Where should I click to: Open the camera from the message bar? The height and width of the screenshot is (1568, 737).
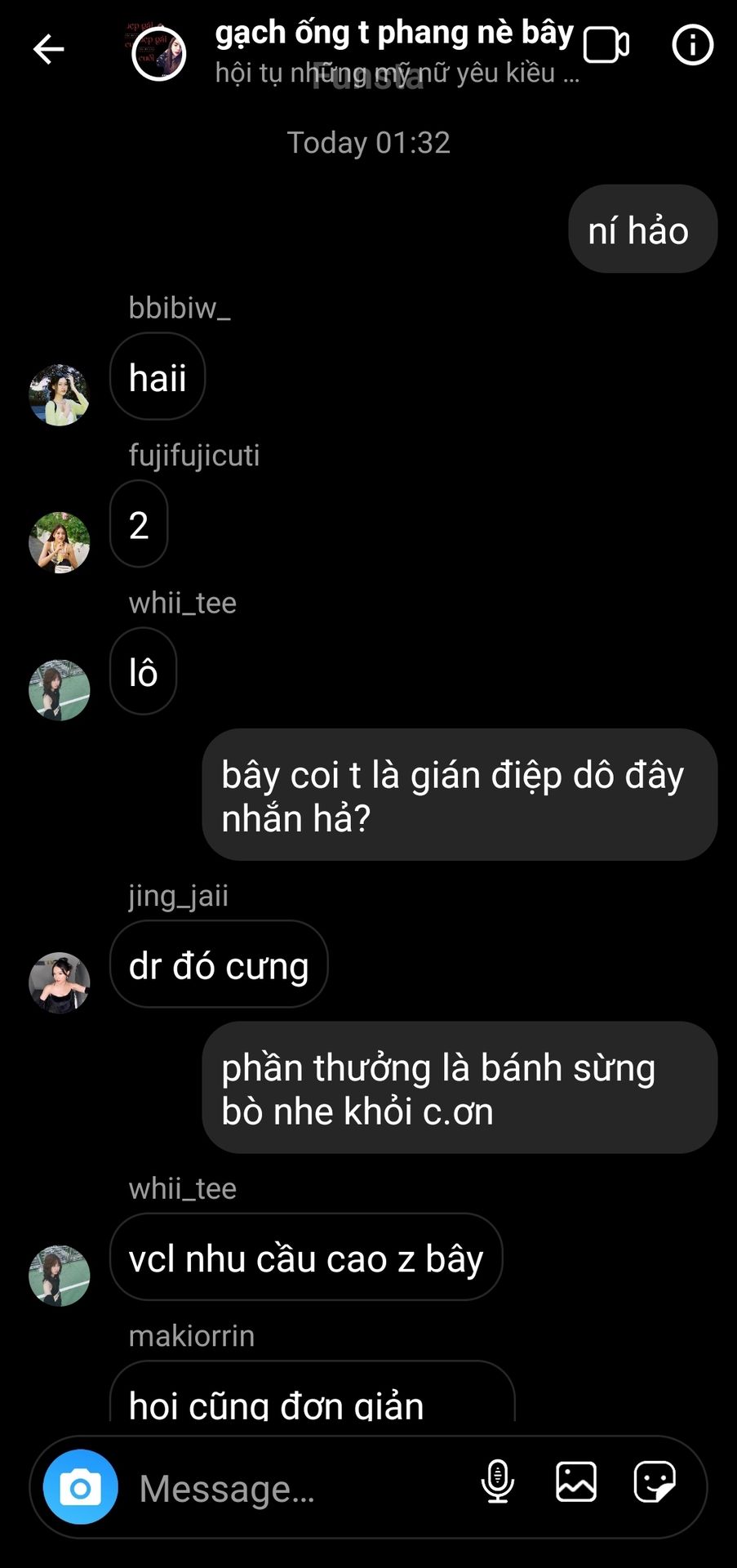80,1487
